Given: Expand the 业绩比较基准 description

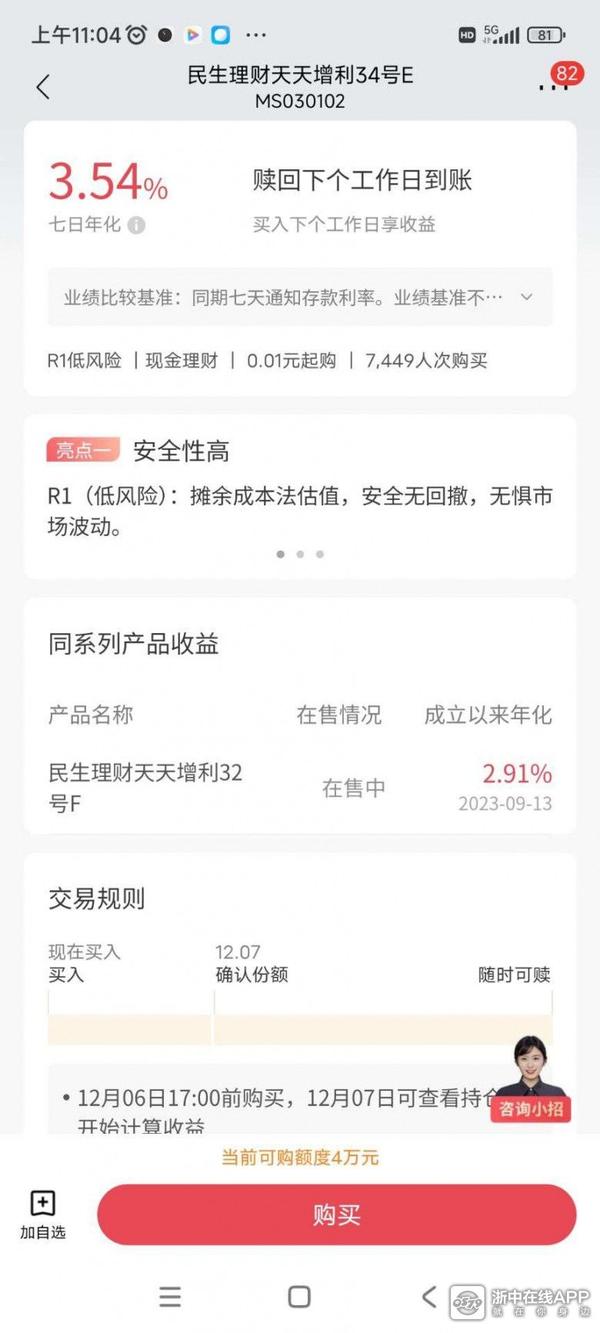Looking at the screenshot, I should (300, 297).
